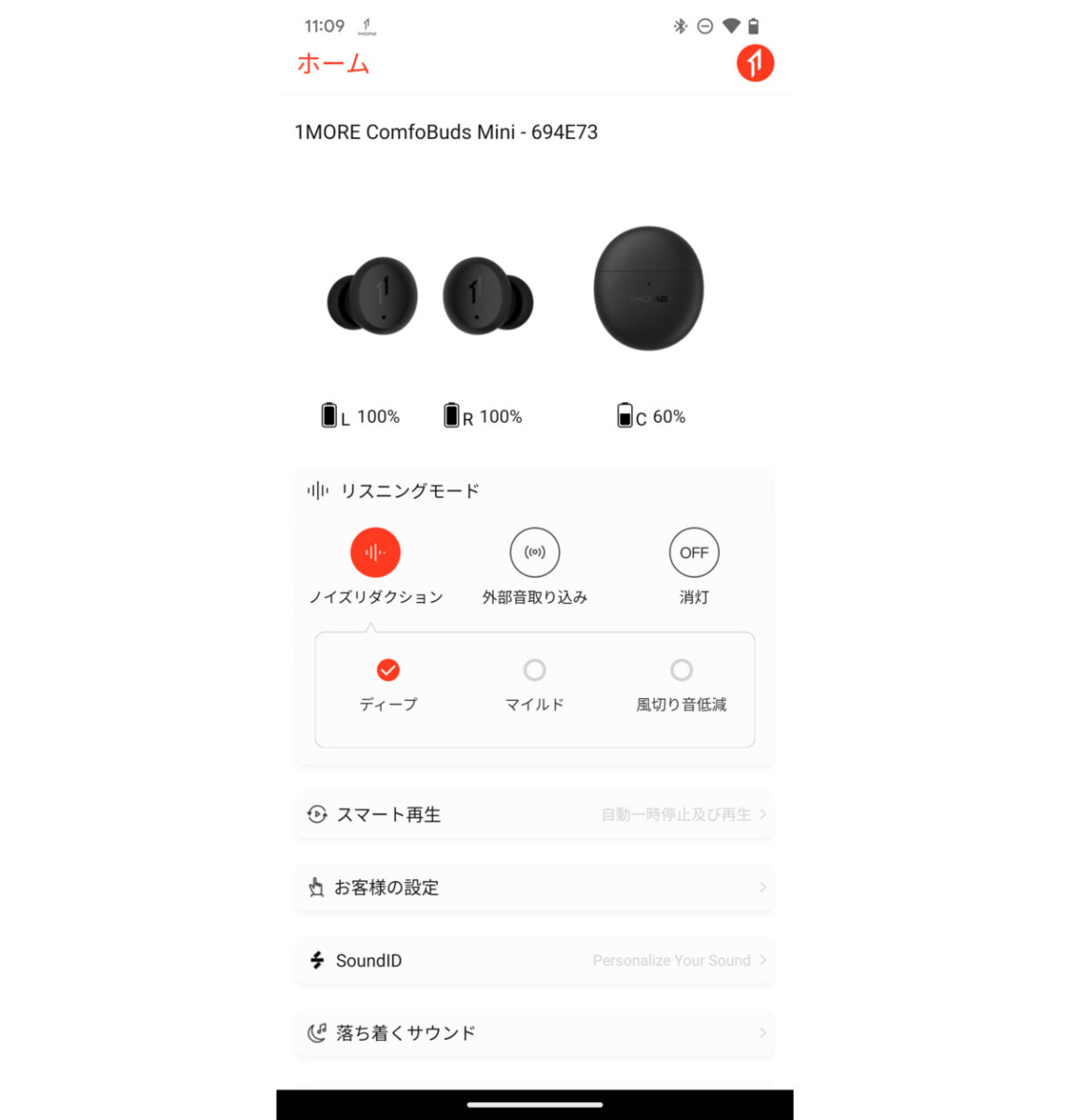Turn listening mode OFF (消灯)
Image resolution: width=1070 pixels, height=1120 pixels.
click(x=694, y=553)
